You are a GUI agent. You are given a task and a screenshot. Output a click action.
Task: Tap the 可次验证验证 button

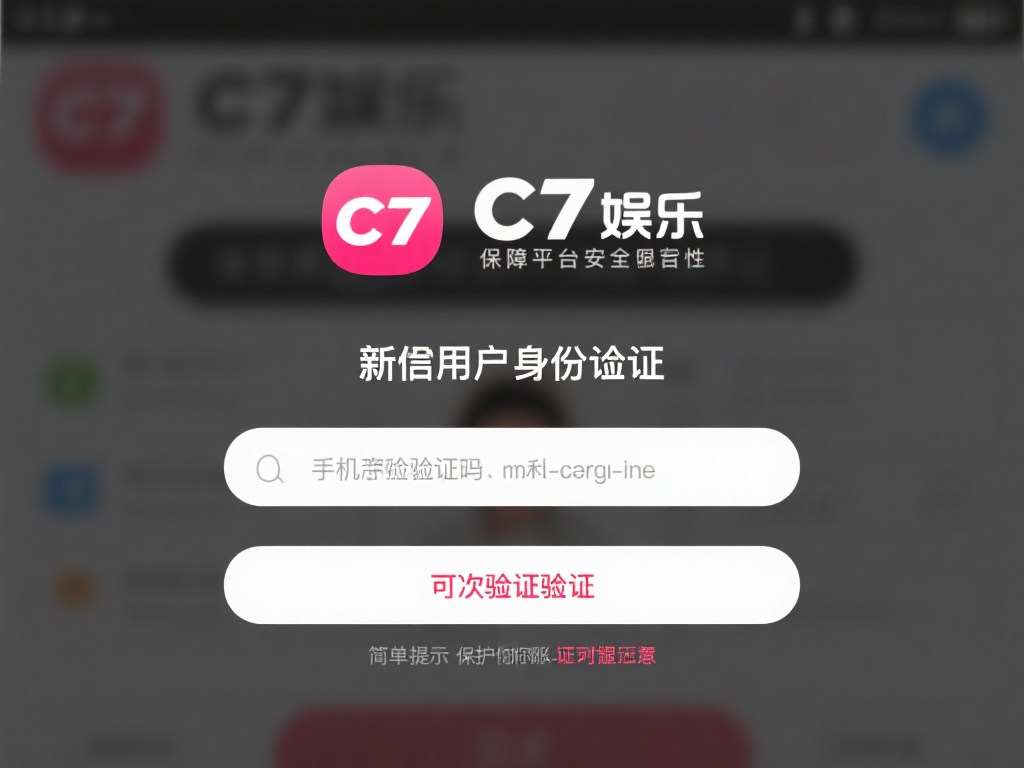[x=512, y=586]
